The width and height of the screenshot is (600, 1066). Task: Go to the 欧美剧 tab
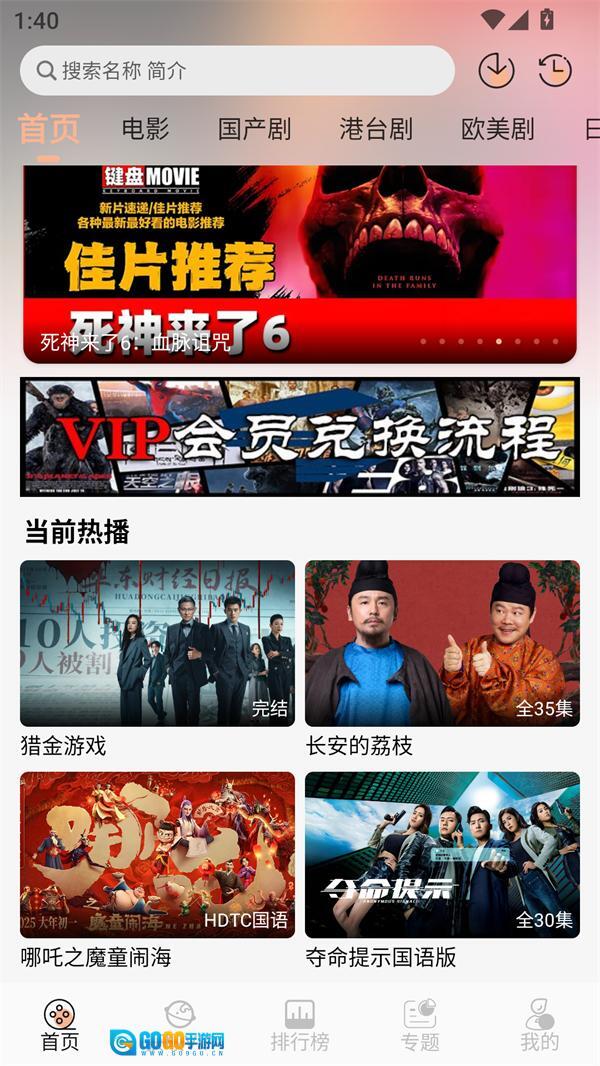click(497, 129)
